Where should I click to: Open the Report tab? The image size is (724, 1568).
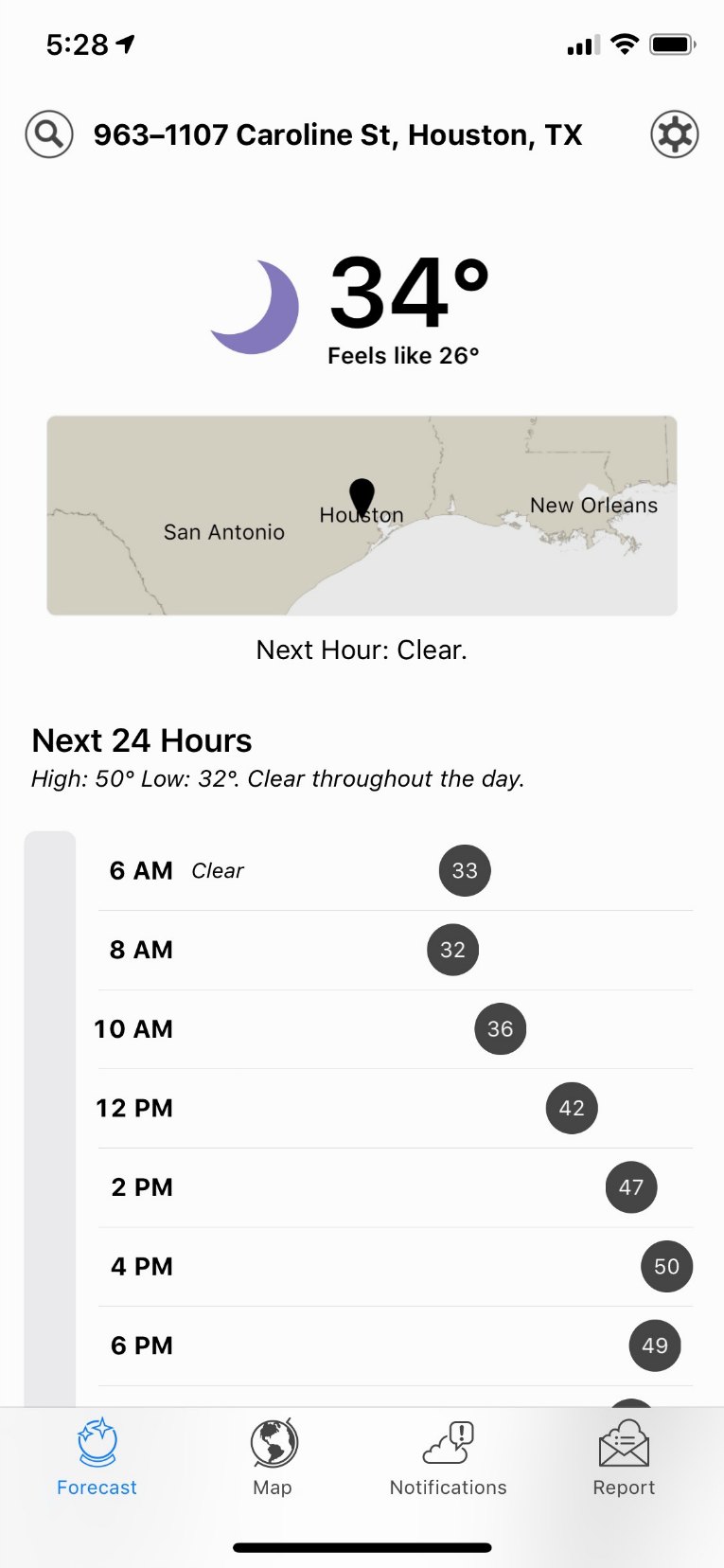click(x=624, y=1457)
